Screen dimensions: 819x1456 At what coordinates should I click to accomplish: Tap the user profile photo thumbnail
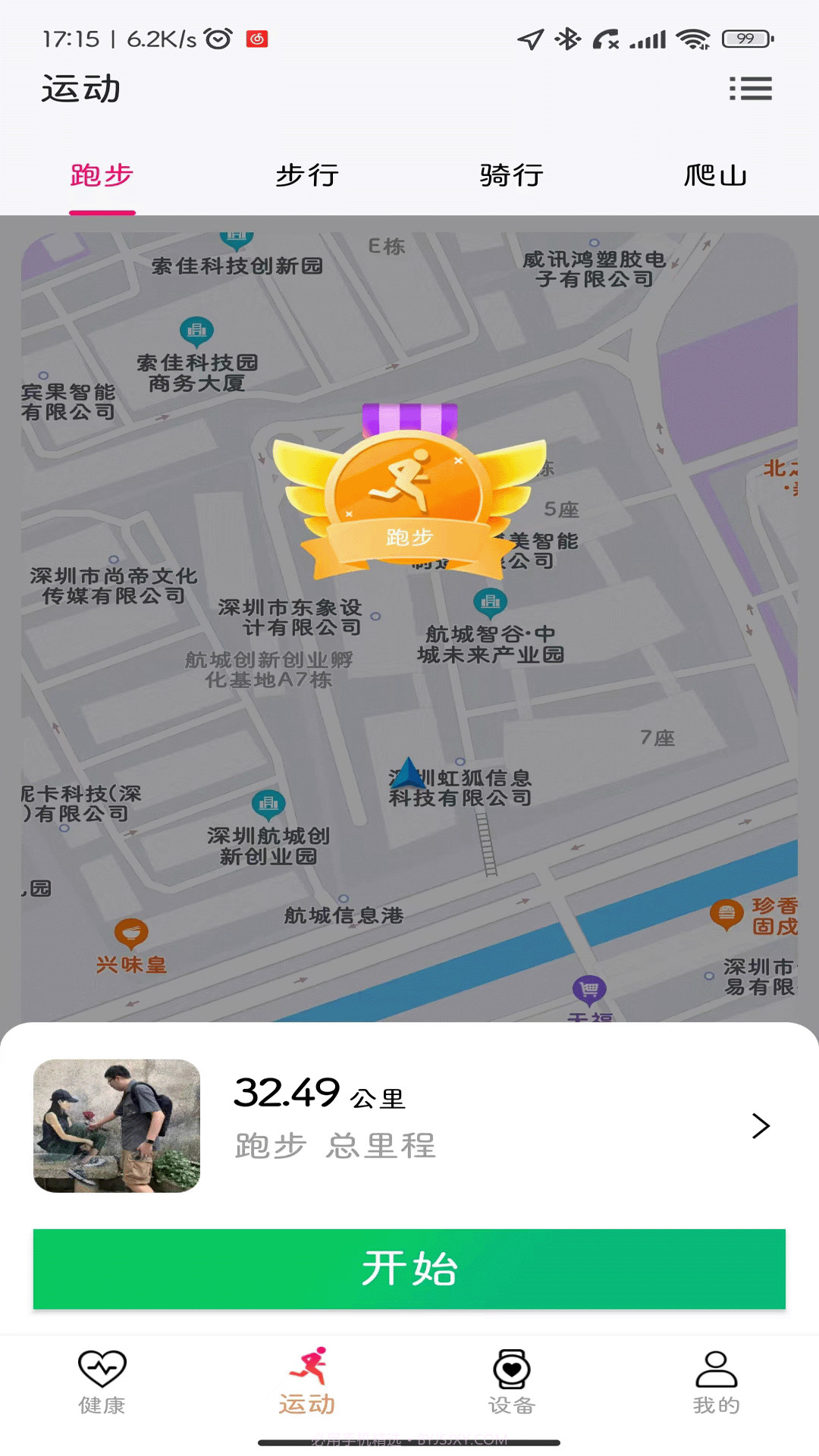(115, 1128)
